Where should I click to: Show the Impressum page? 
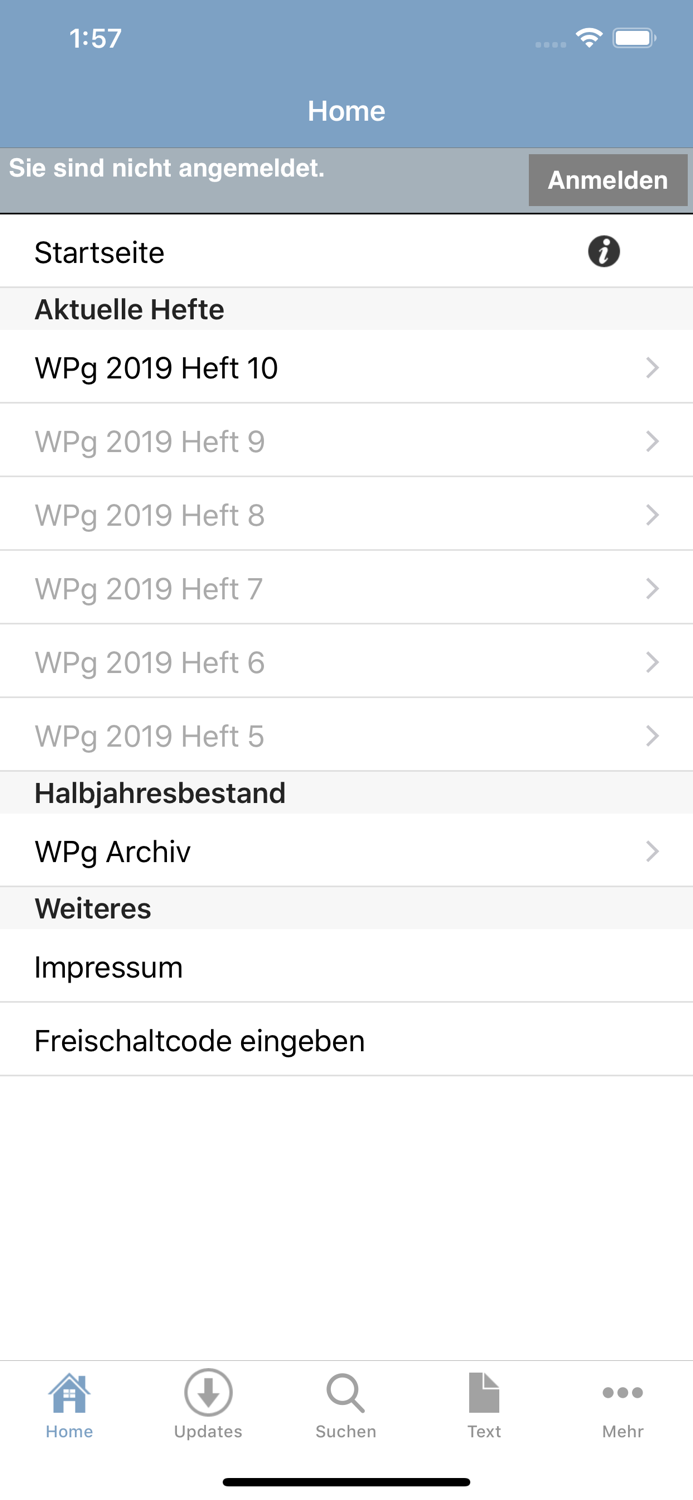point(346,967)
